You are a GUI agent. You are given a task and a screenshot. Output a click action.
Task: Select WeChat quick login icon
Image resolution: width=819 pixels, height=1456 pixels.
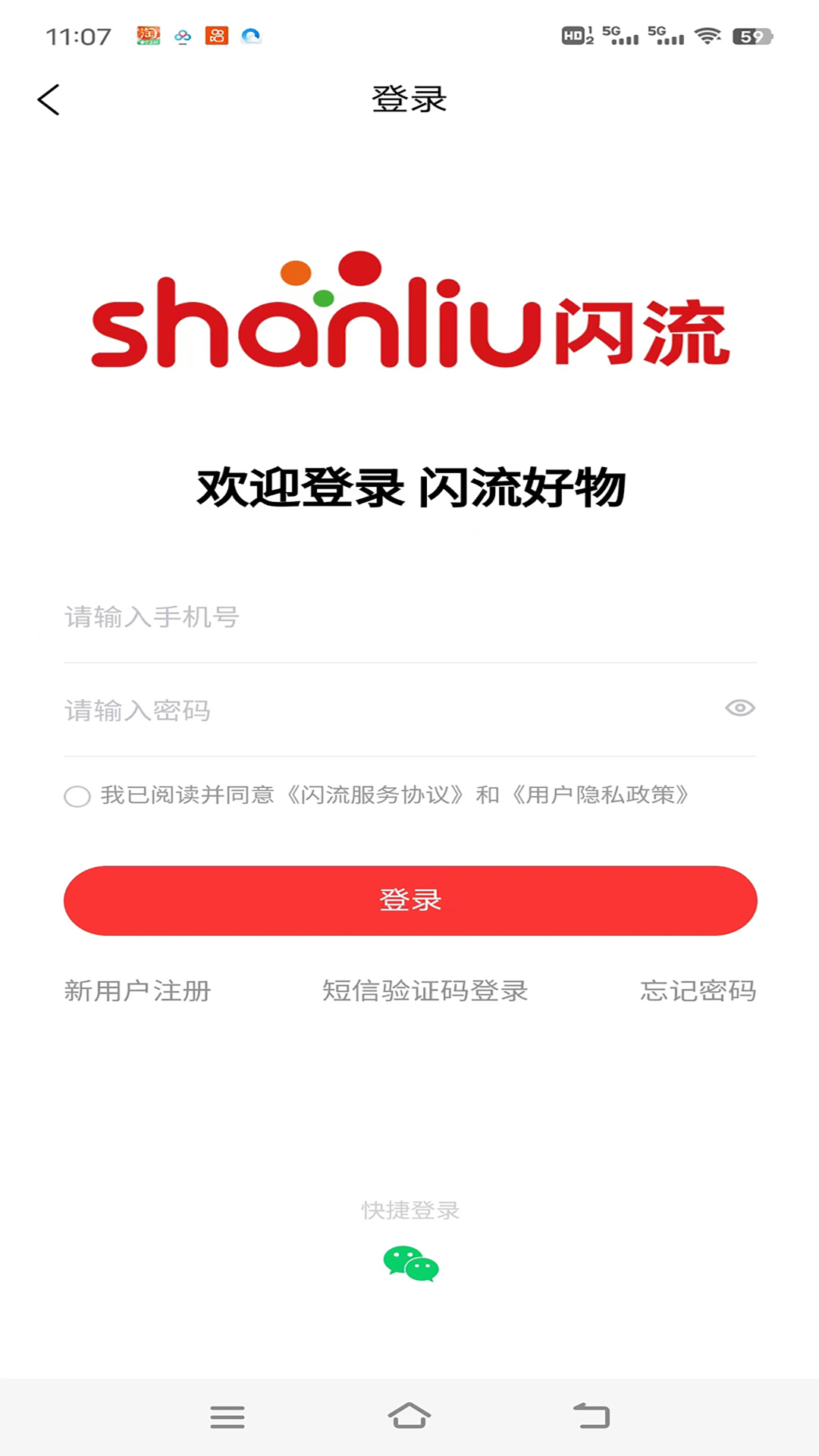(409, 1263)
